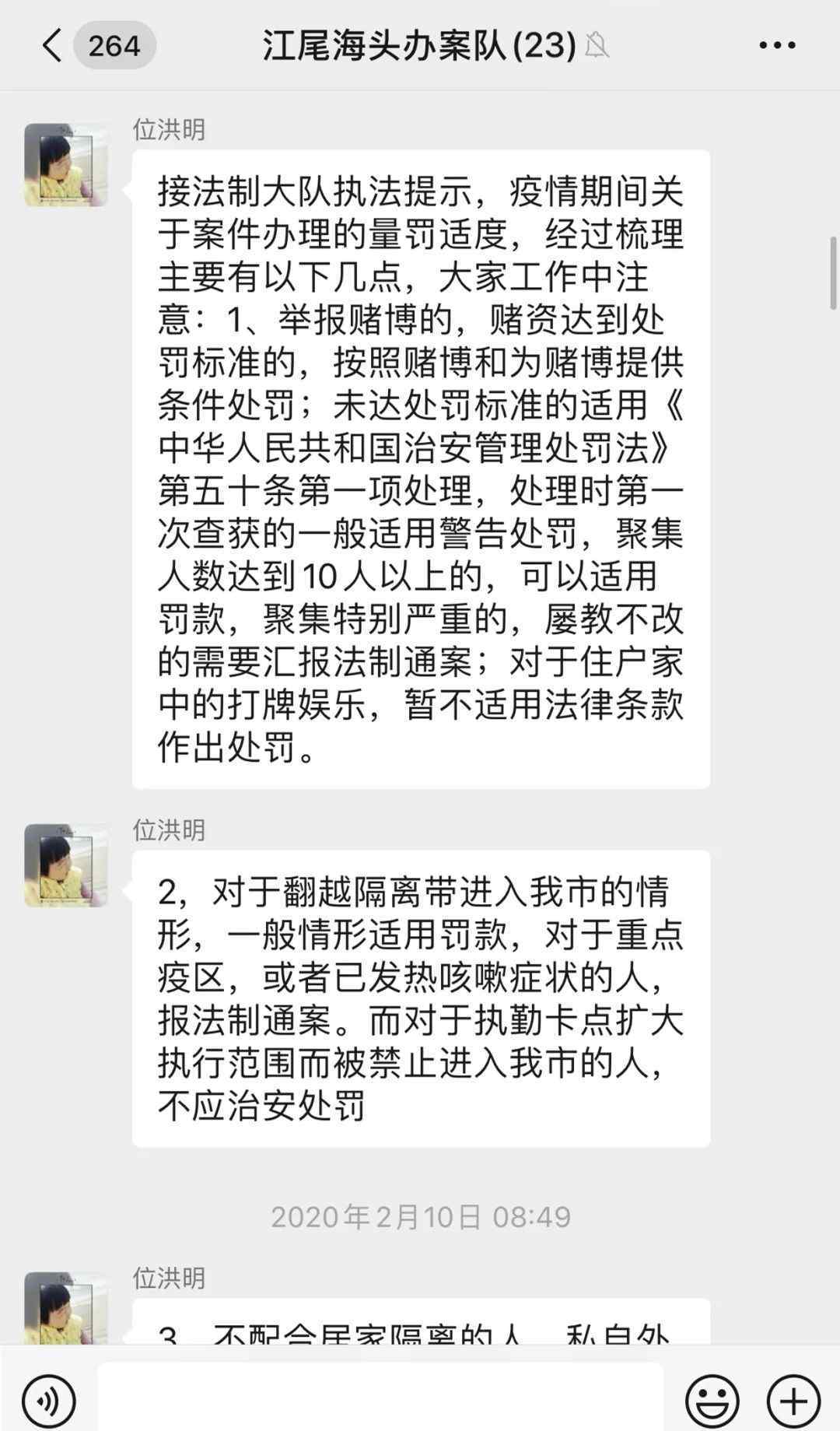Screen dimensions: 840x1431
Task: Open the group chat overflow menu
Action: click(777, 45)
